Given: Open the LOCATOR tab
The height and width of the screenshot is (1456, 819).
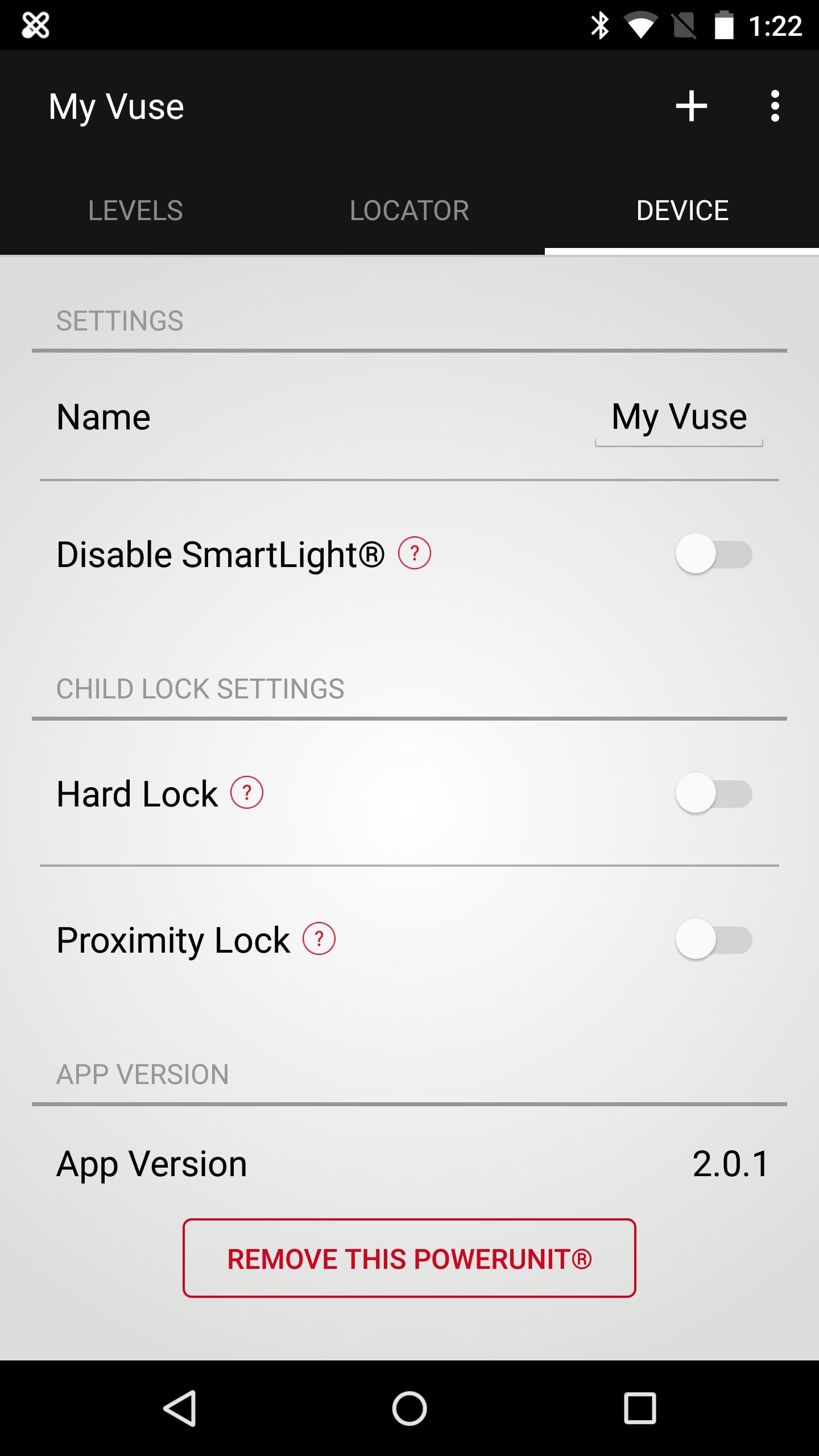Looking at the screenshot, I should 409,210.
